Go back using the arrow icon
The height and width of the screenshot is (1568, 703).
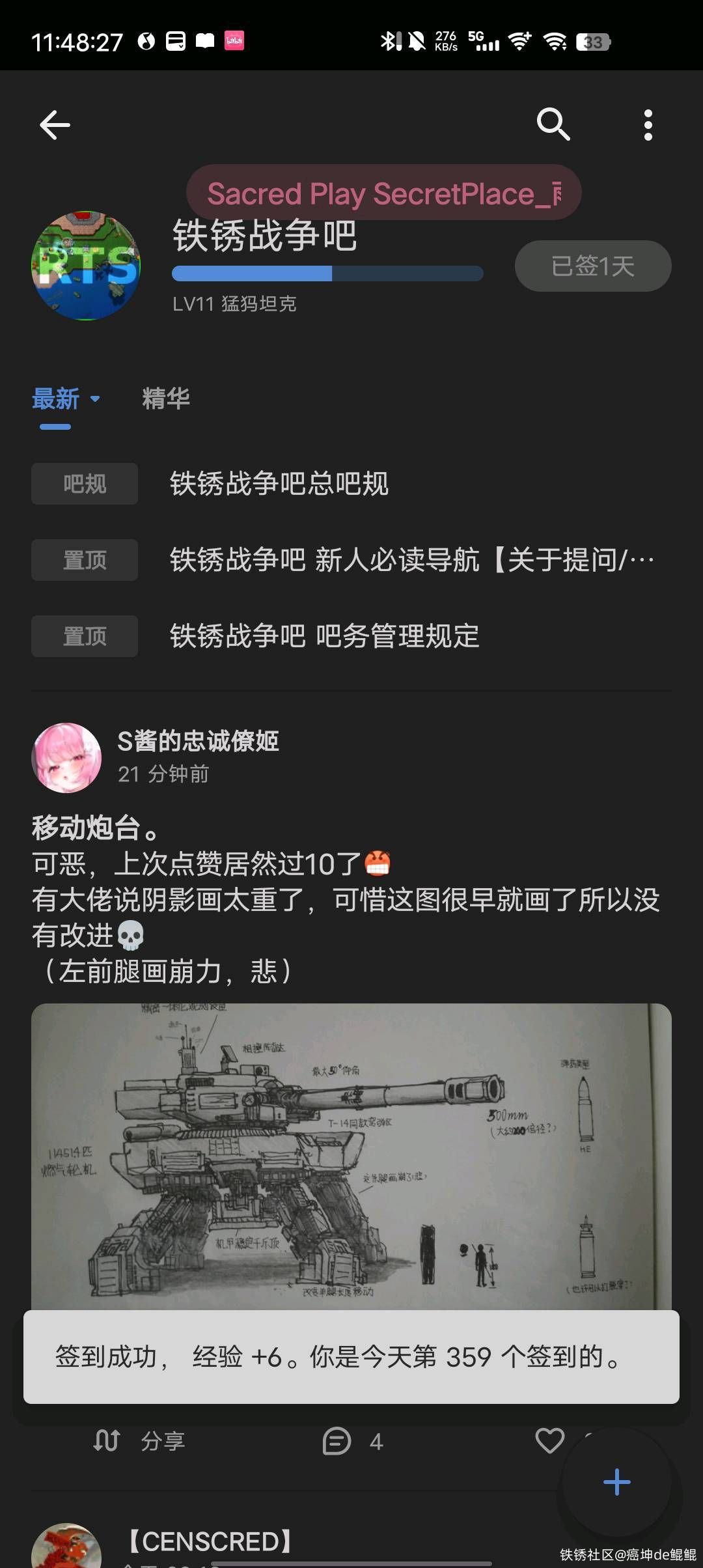click(55, 125)
